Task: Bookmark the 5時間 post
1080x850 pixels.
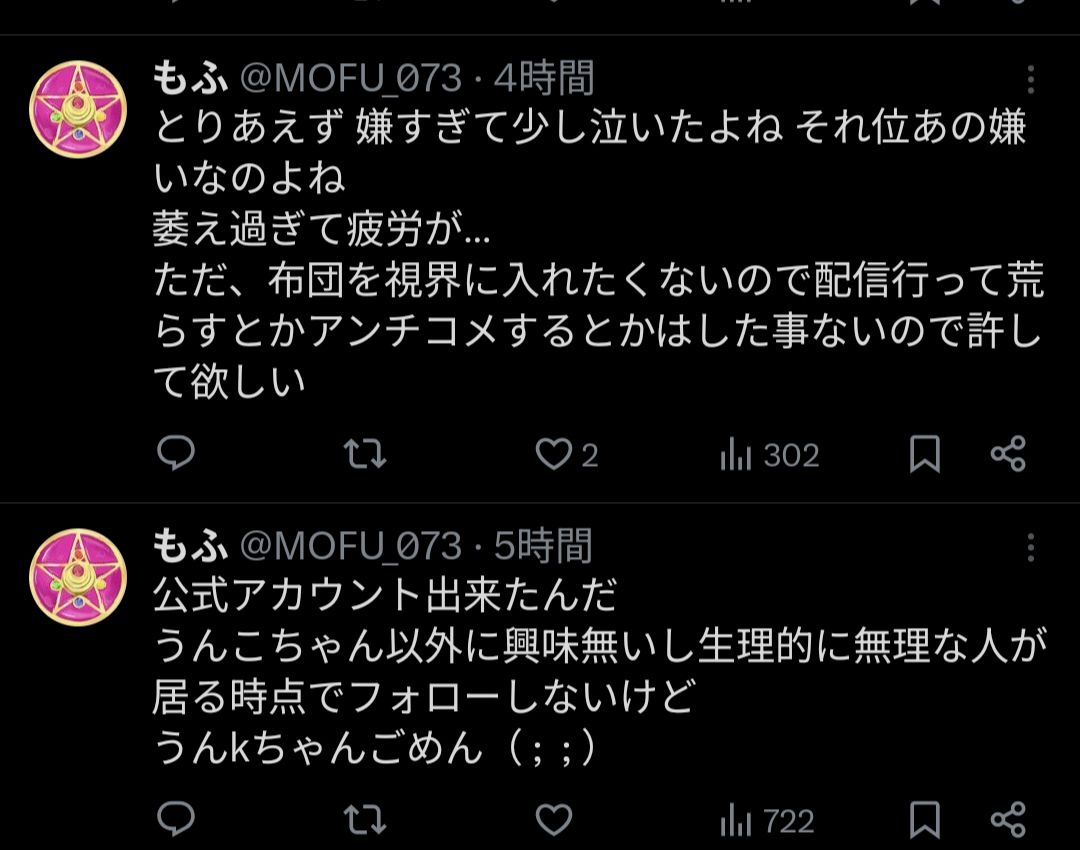Action: tap(924, 820)
